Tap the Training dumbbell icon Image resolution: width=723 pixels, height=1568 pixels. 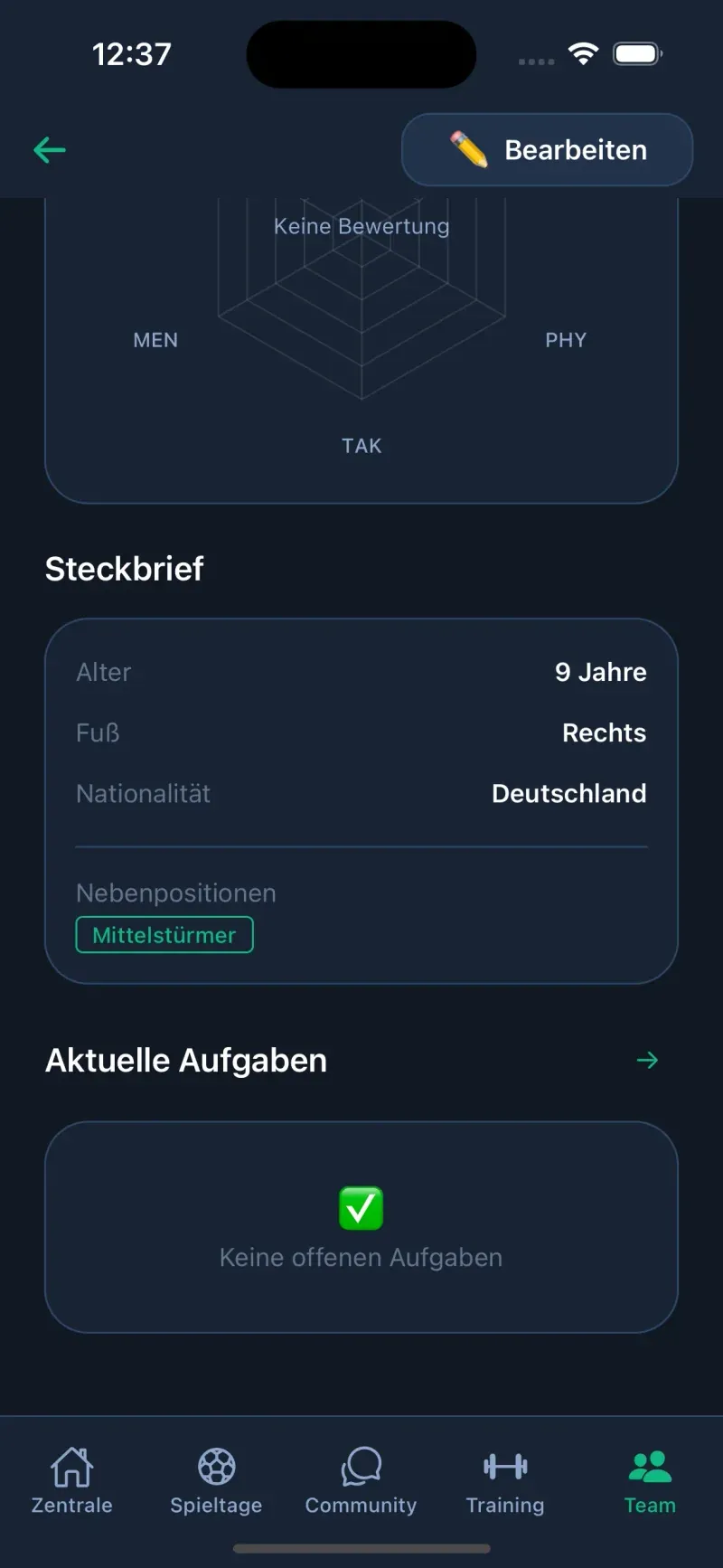(x=504, y=1465)
